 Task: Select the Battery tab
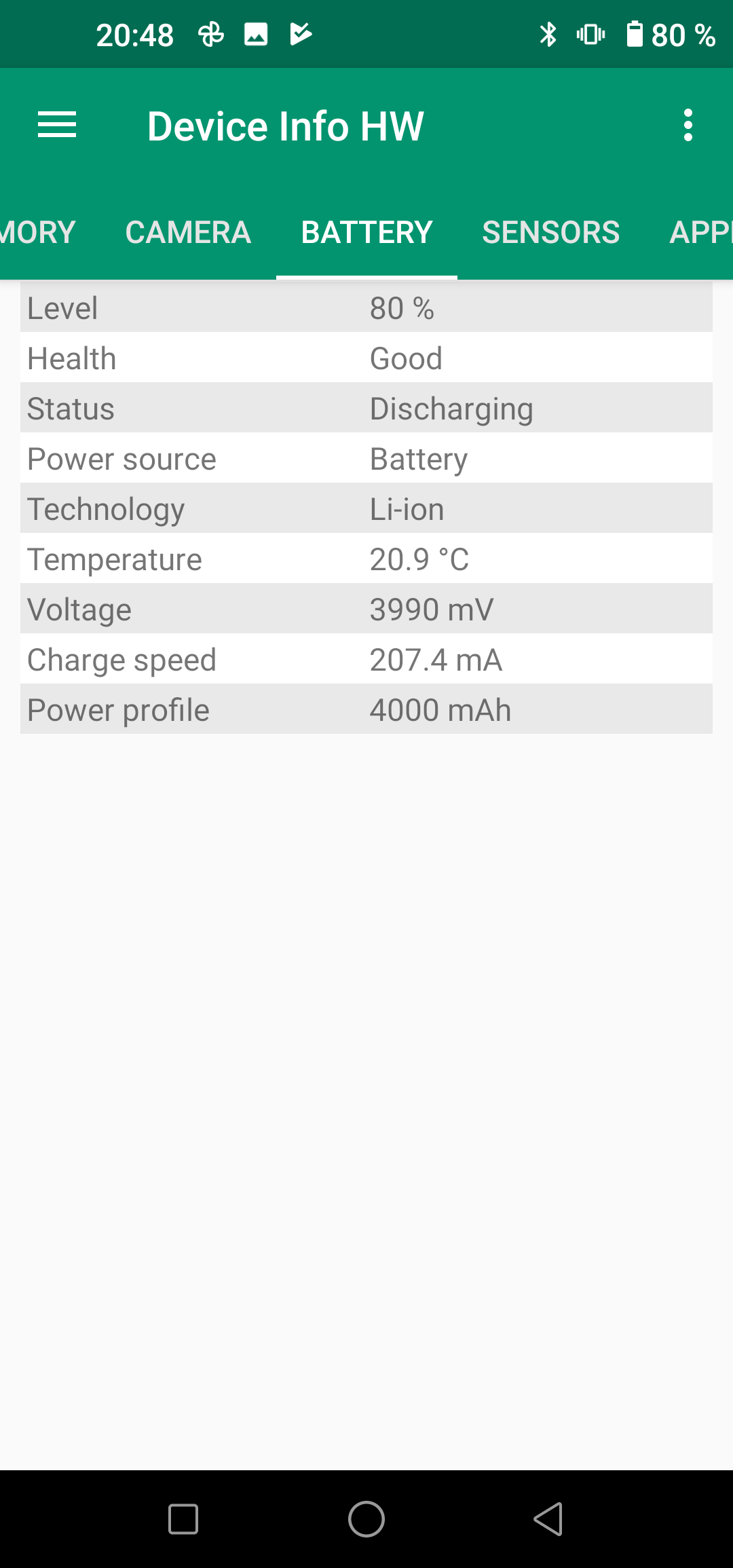click(x=366, y=233)
